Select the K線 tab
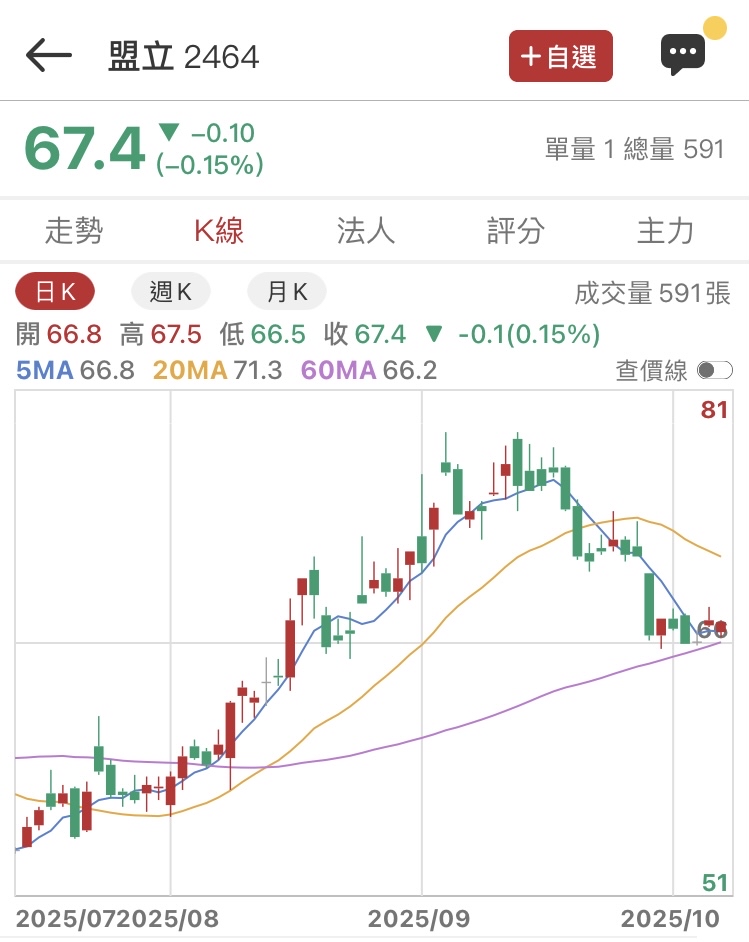The width and height of the screenshot is (749, 942). 219,232
